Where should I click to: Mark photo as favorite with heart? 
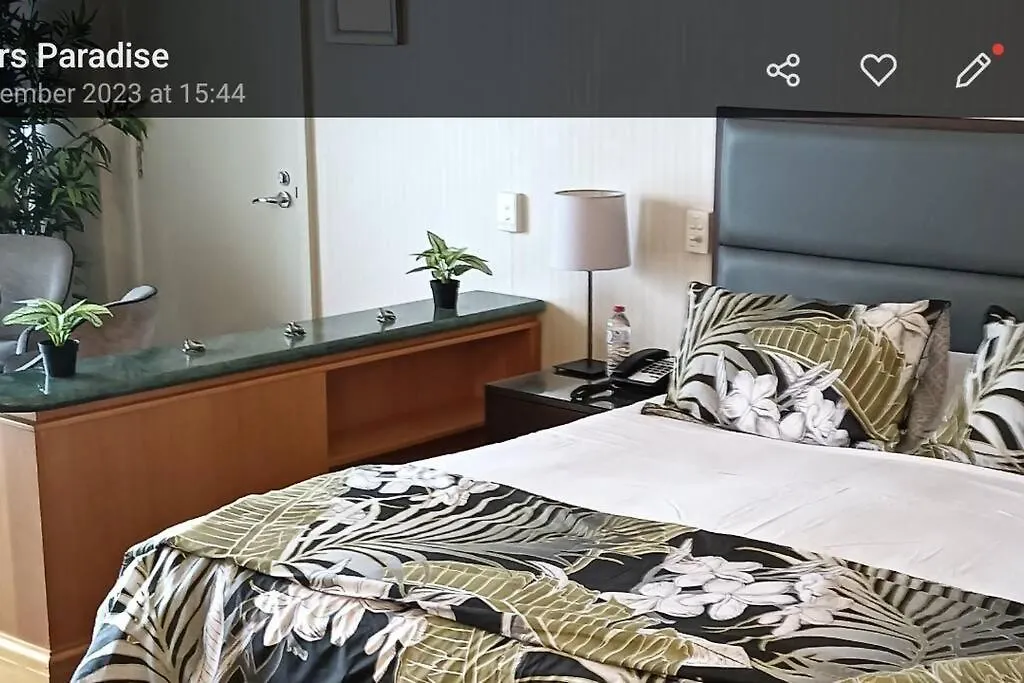click(878, 70)
